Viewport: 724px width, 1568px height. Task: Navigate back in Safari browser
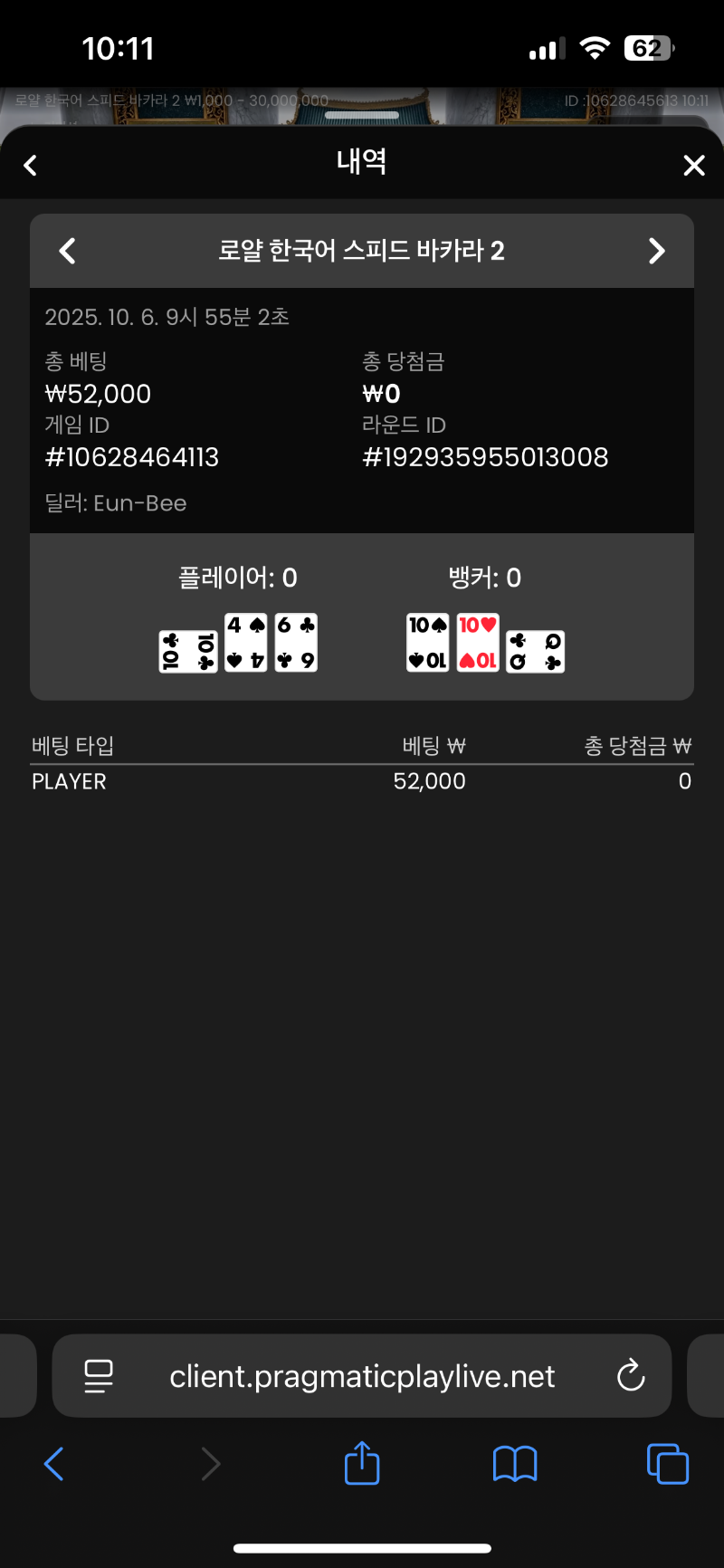[54, 1464]
